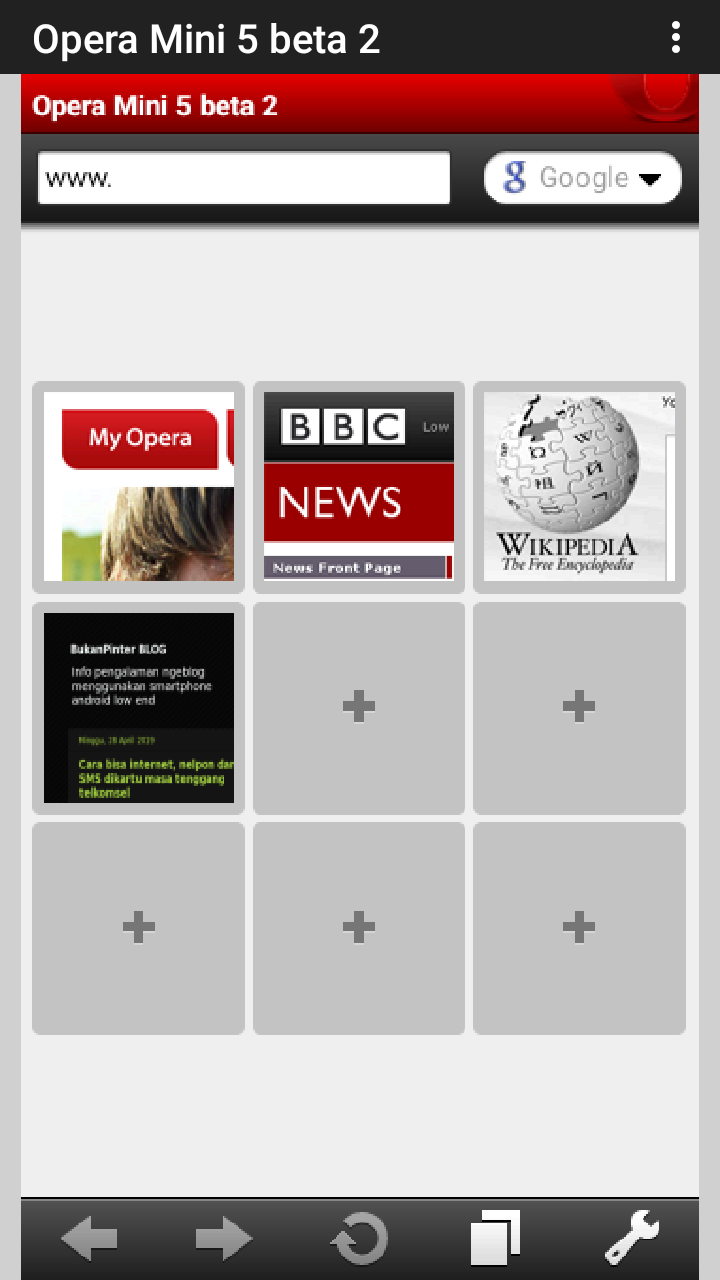Tap the back navigation arrow
The height and width of the screenshot is (1280, 720).
click(90, 1238)
